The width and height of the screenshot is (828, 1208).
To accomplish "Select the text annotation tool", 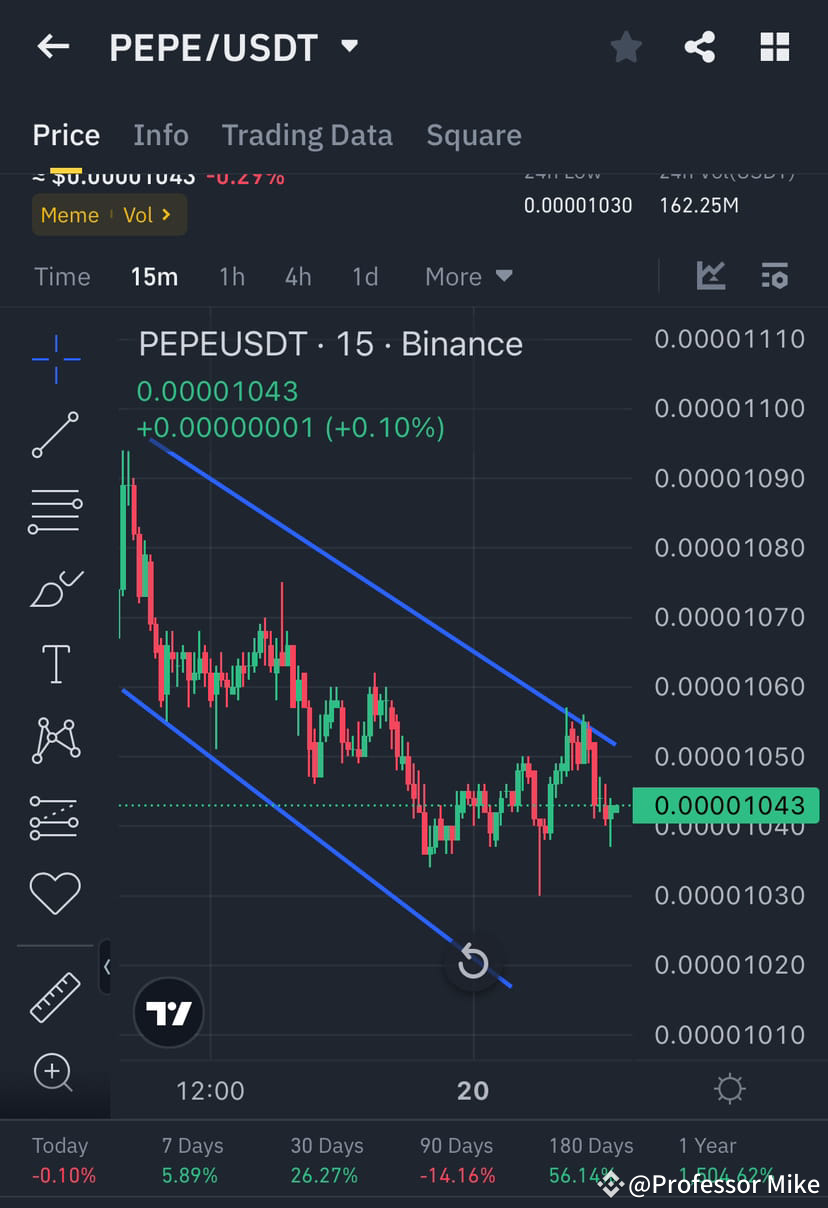I will click(55, 663).
